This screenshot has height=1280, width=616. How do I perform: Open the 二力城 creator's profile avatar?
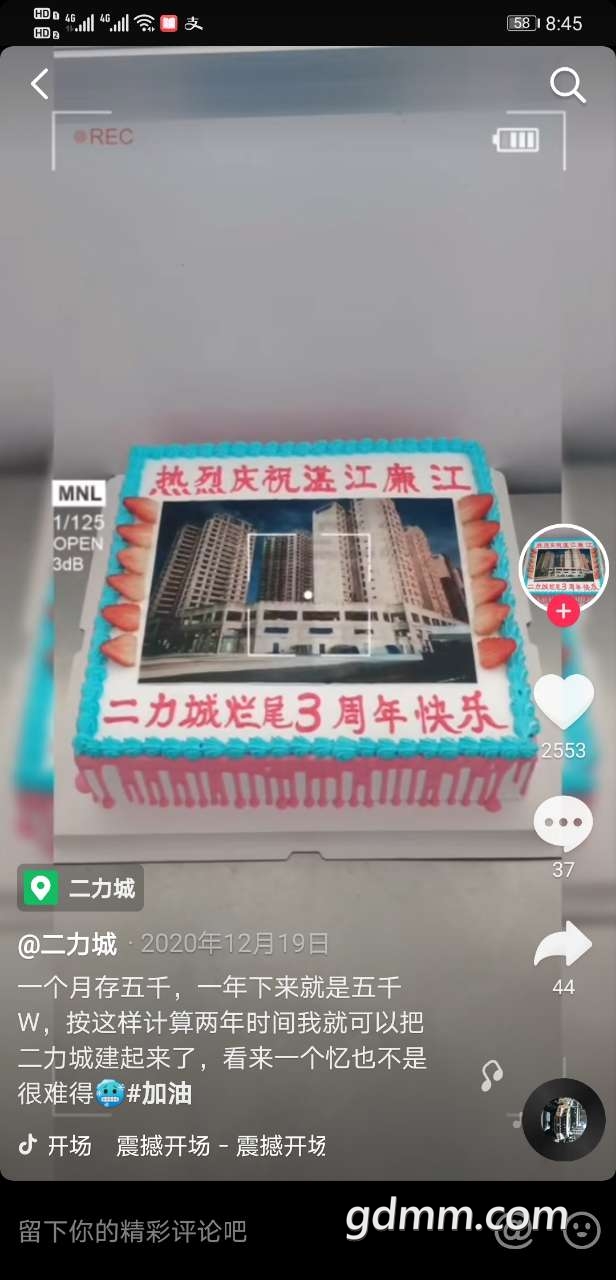(x=564, y=566)
